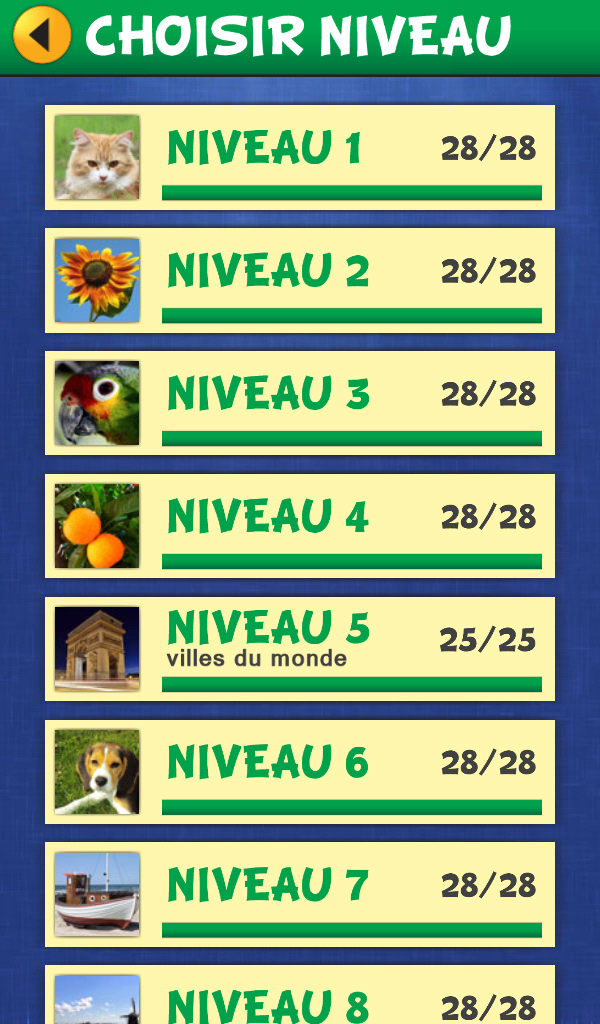600x1024 pixels.
Task: Choose Niveau 3 parrot level
Action: [300, 403]
